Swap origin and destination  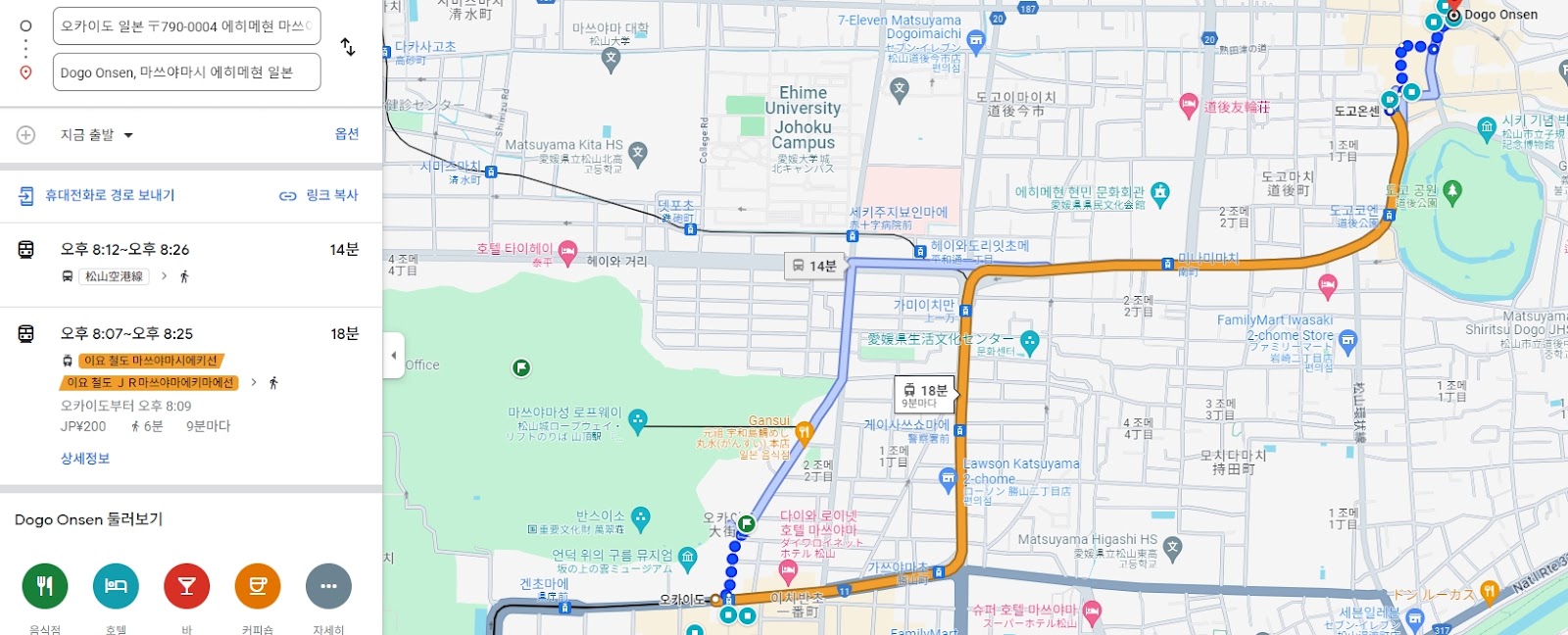(x=348, y=47)
